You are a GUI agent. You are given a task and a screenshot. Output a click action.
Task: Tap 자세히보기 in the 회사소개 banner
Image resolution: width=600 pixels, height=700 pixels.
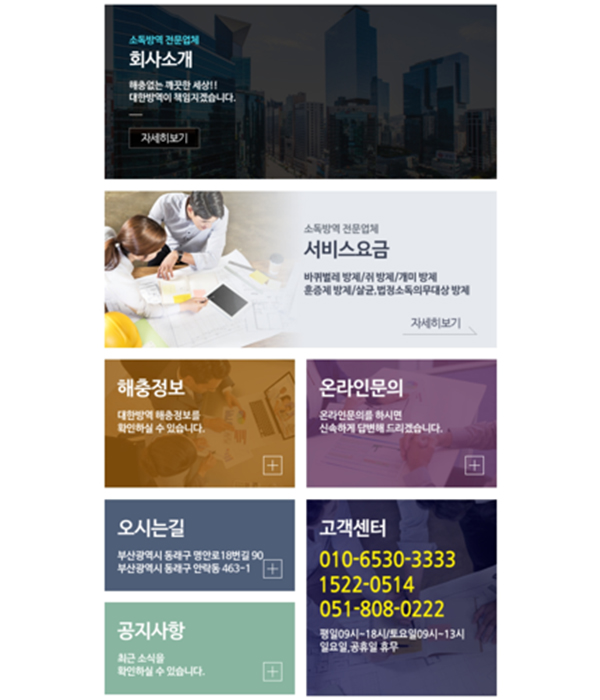click(x=164, y=138)
